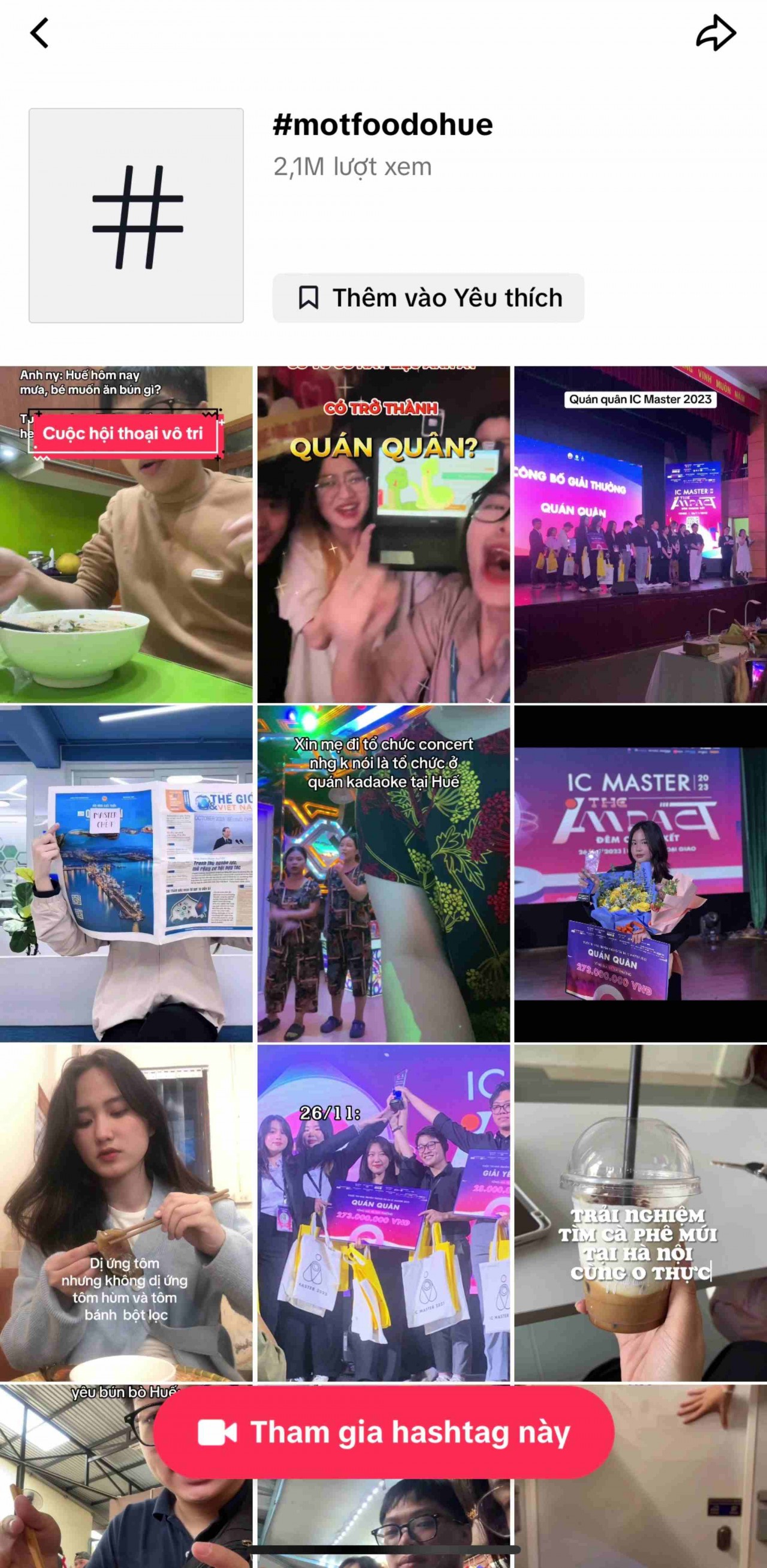Share the #motfoodohue hashtag page
767x1568 pixels.
tap(716, 33)
